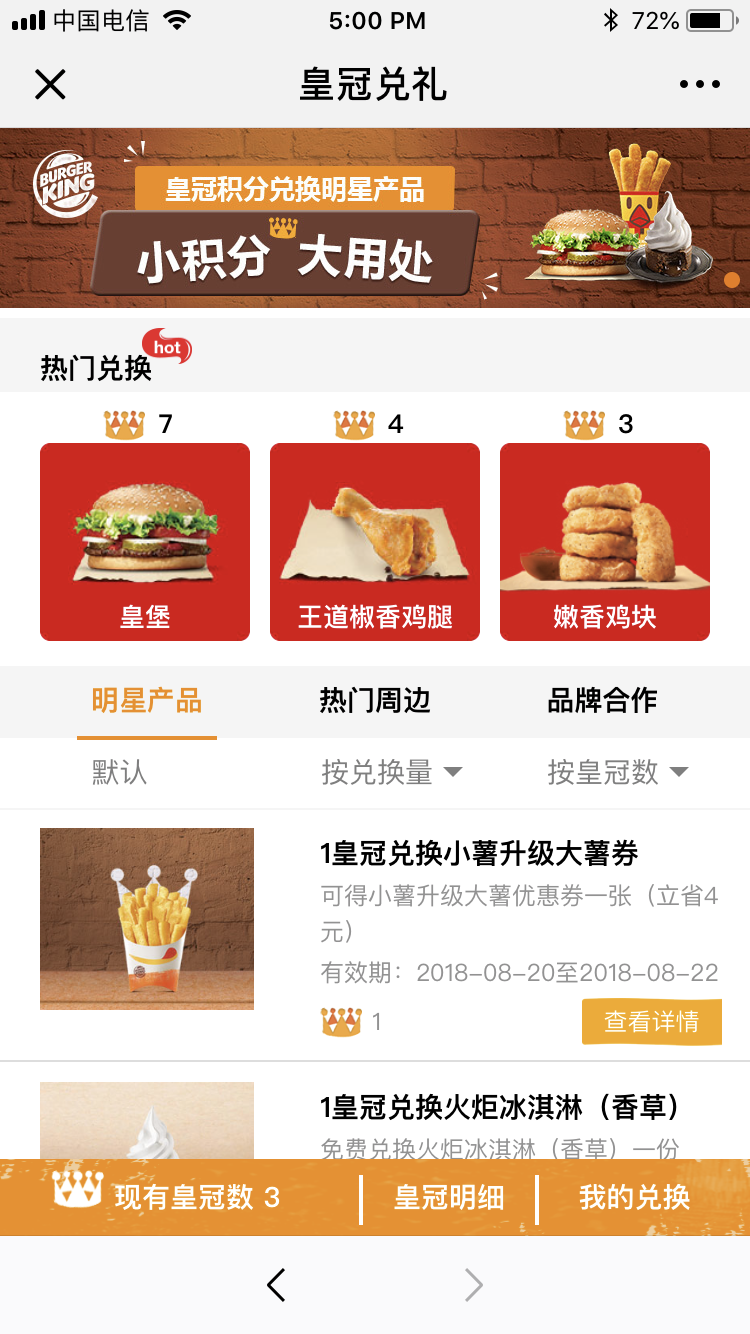The height and width of the screenshot is (1334, 750).
Task: Switch to the 热门周边 tab
Action: click(375, 701)
